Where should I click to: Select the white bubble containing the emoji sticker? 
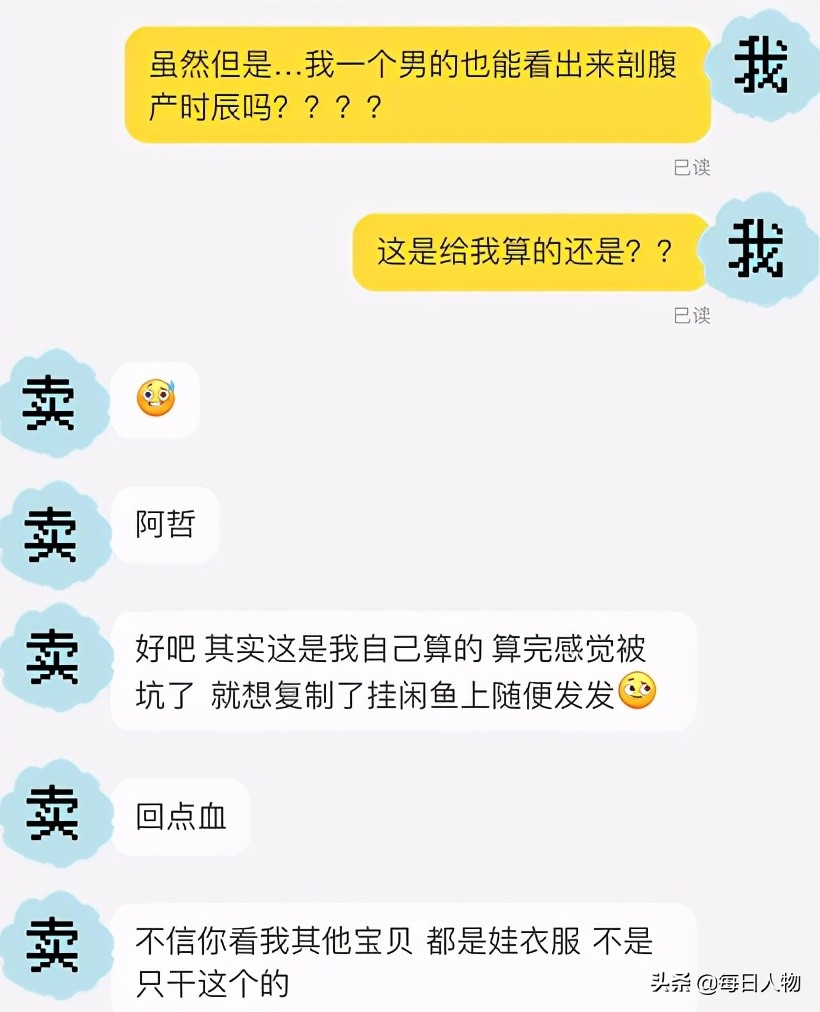point(155,403)
